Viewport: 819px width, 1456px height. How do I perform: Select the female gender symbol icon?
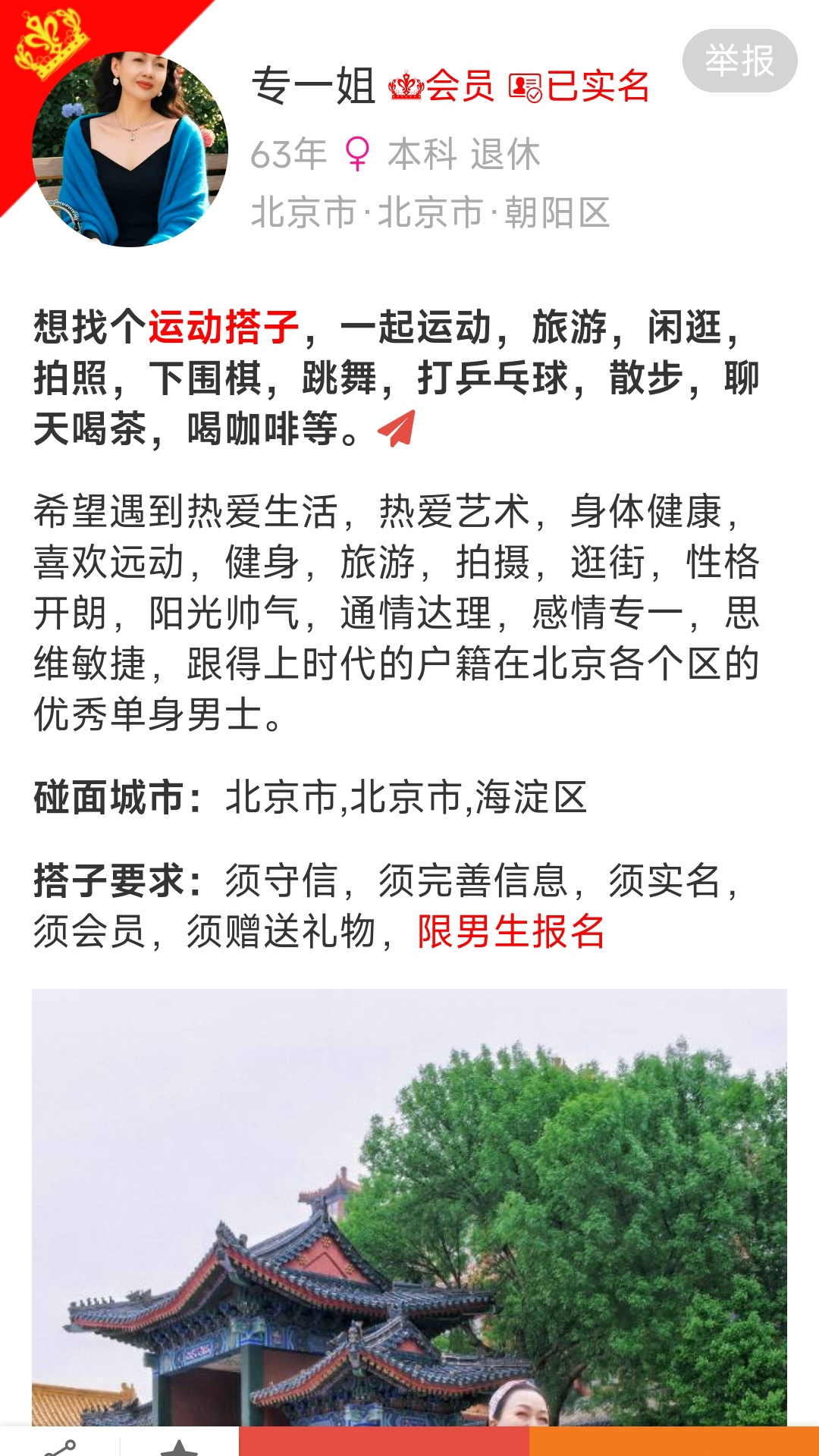358,153
